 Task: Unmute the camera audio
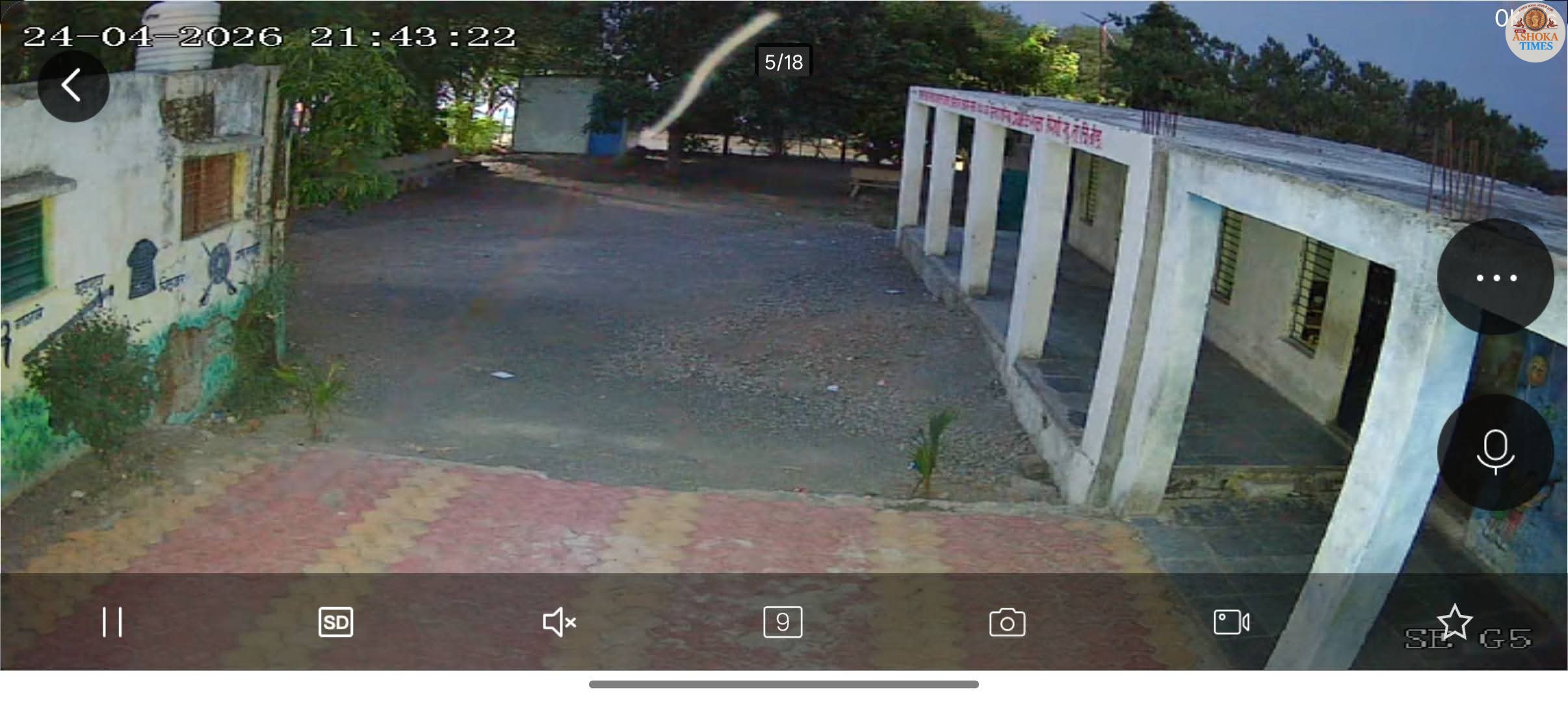click(x=558, y=622)
